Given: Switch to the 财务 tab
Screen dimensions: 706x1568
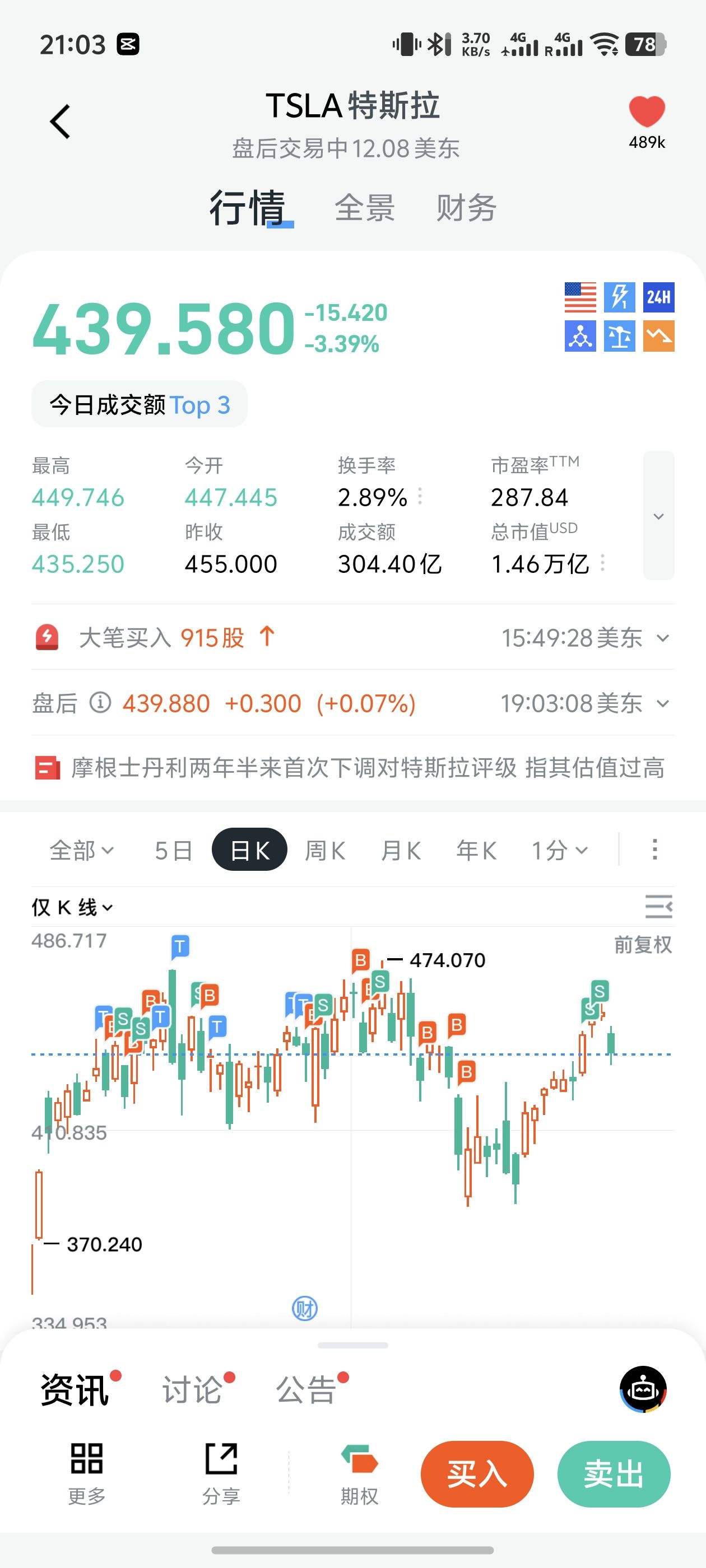Looking at the screenshot, I should (x=466, y=208).
